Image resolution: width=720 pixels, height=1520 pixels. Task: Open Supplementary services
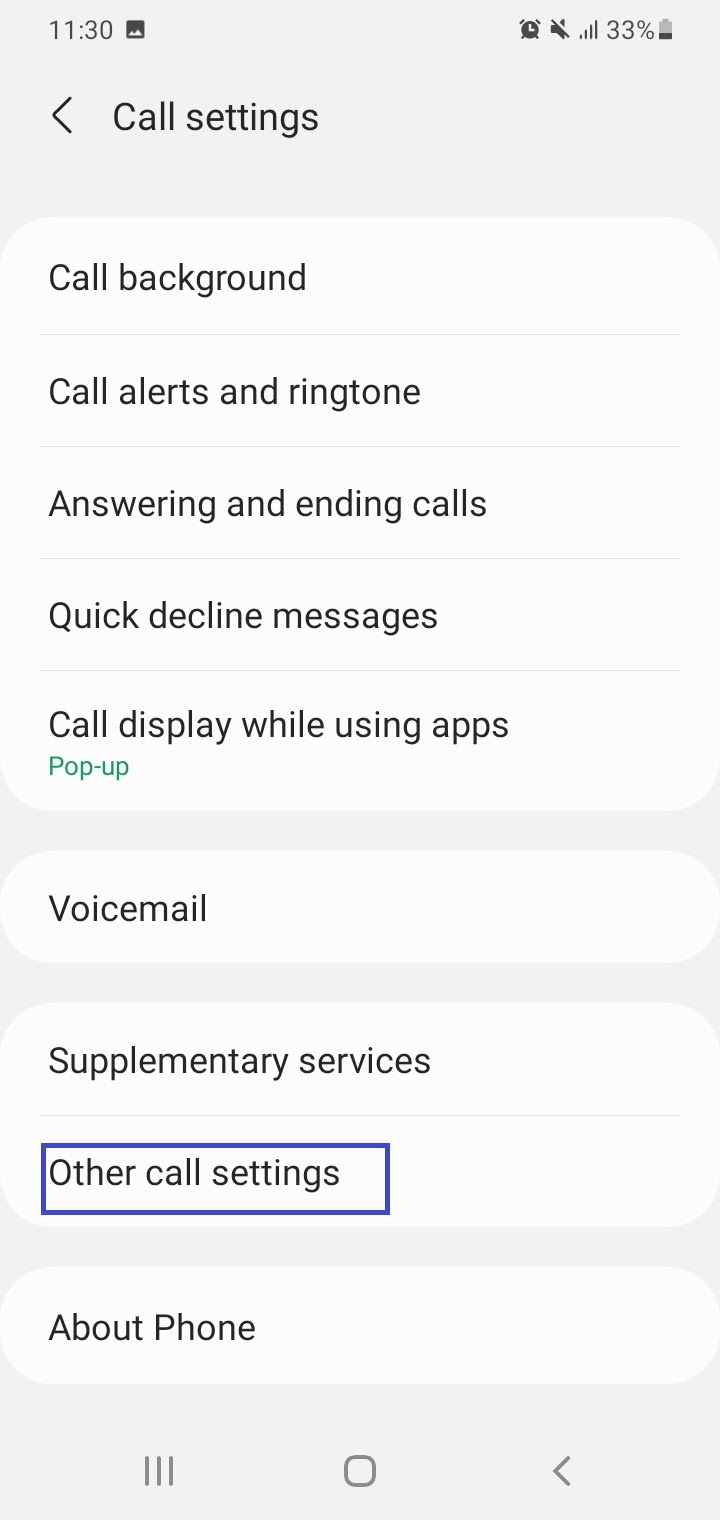point(360,1060)
